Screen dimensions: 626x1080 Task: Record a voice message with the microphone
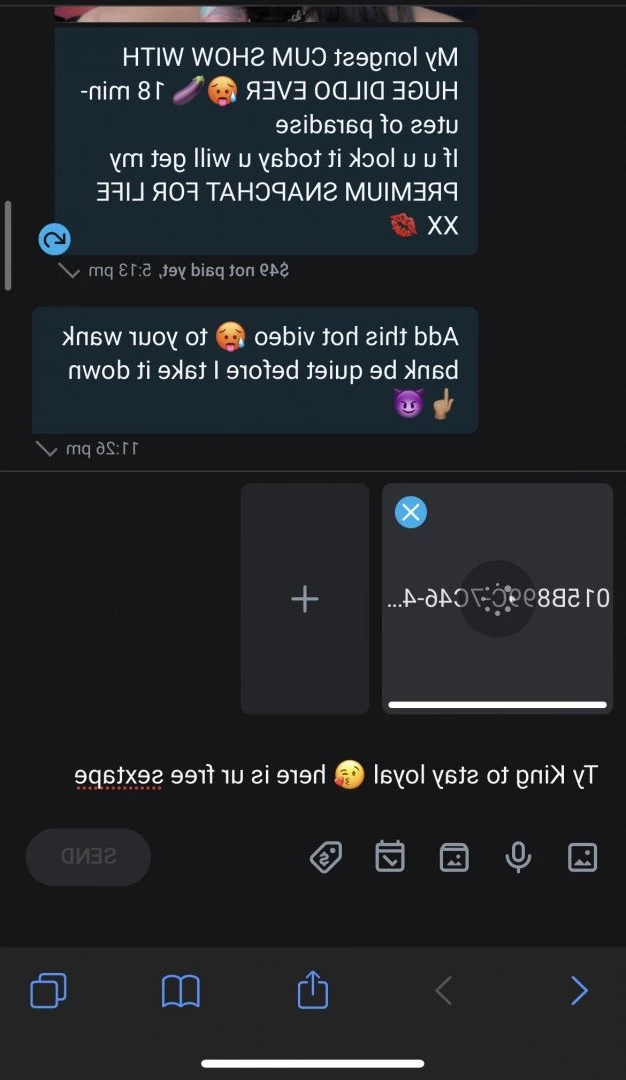point(518,857)
